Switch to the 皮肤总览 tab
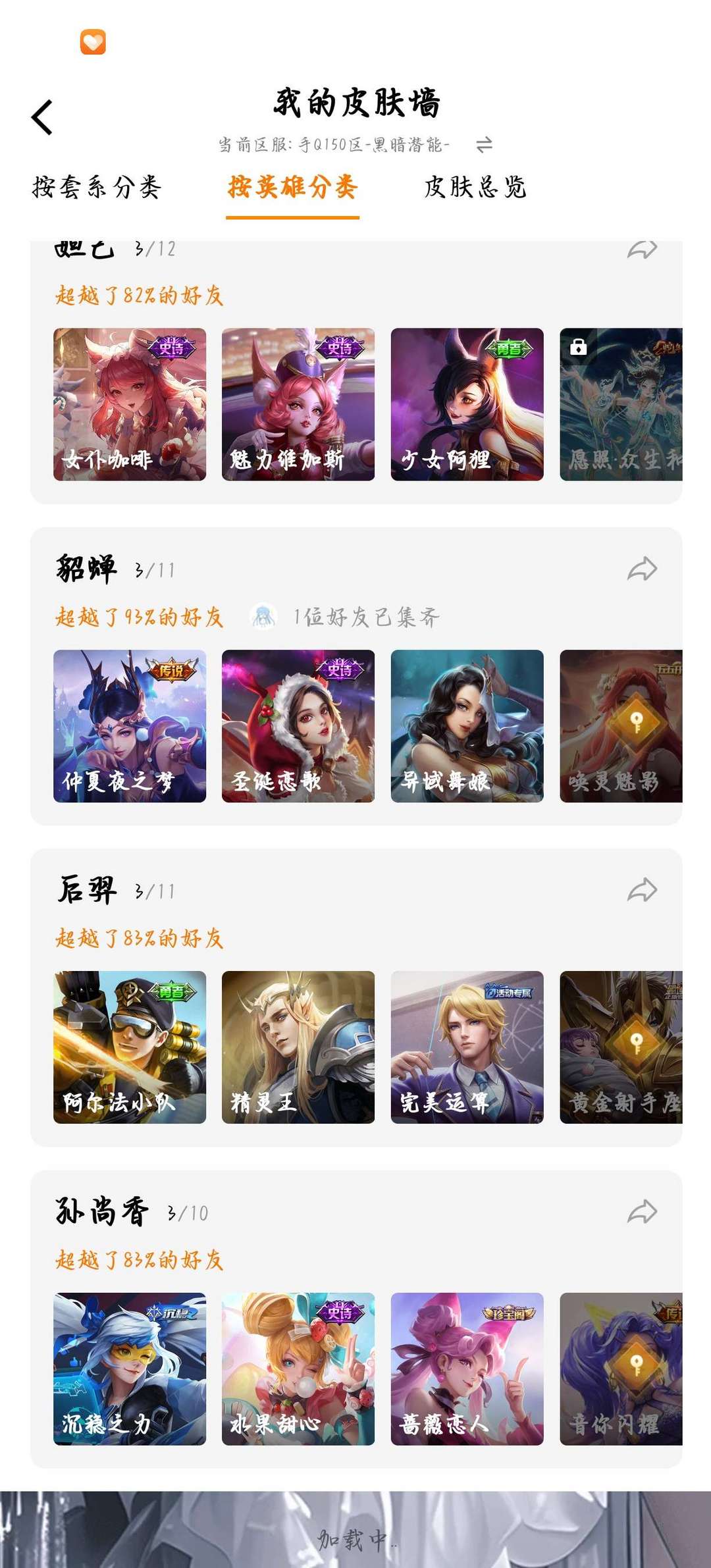 (x=476, y=188)
